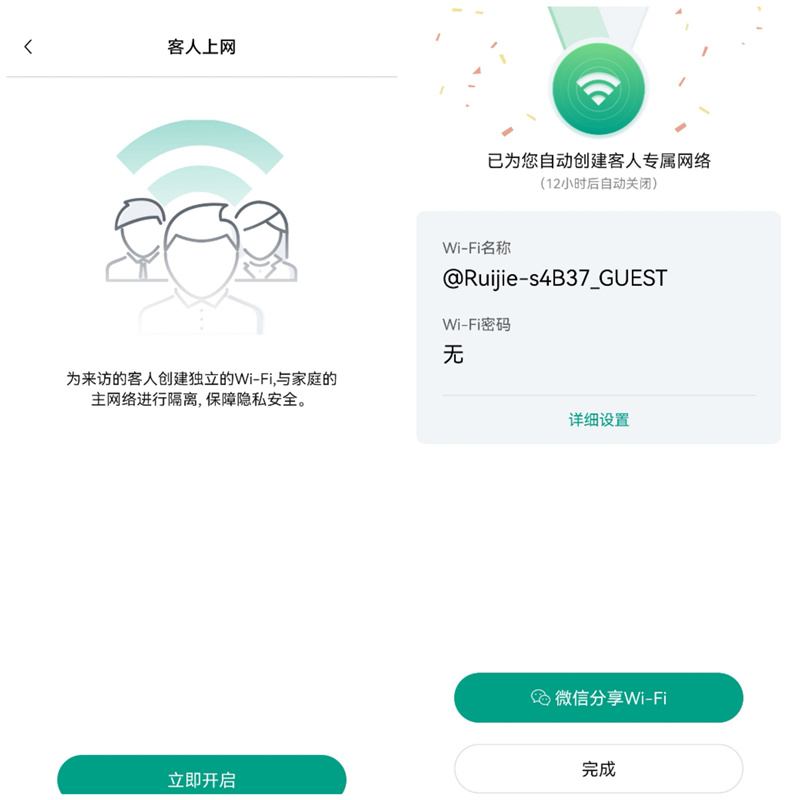The width and height of the screenshot is (800, 800).
Task: Tap the 立即开启 button
Action: (201, 778)
